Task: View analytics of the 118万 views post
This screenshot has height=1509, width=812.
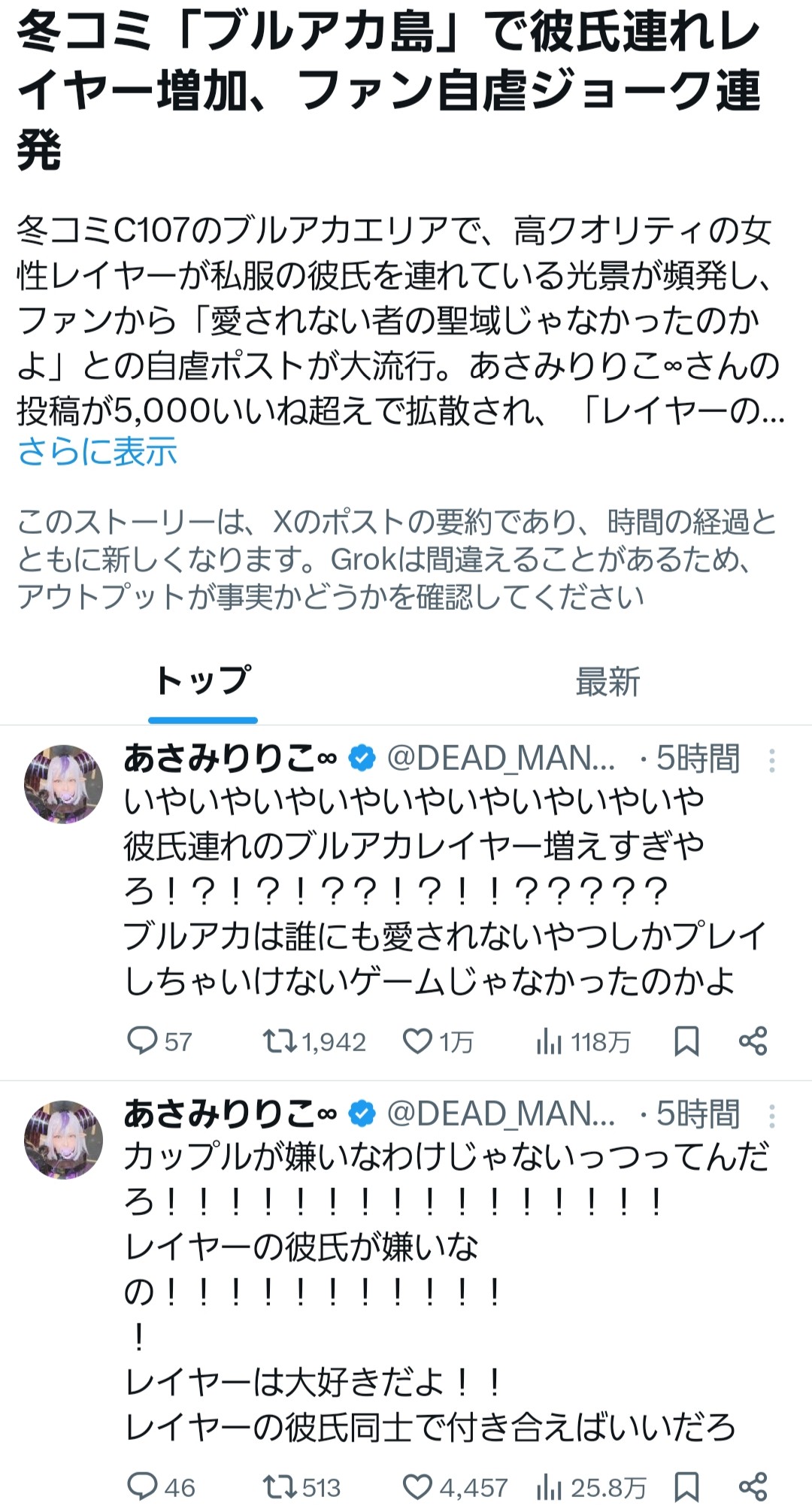Action: 550,1041
